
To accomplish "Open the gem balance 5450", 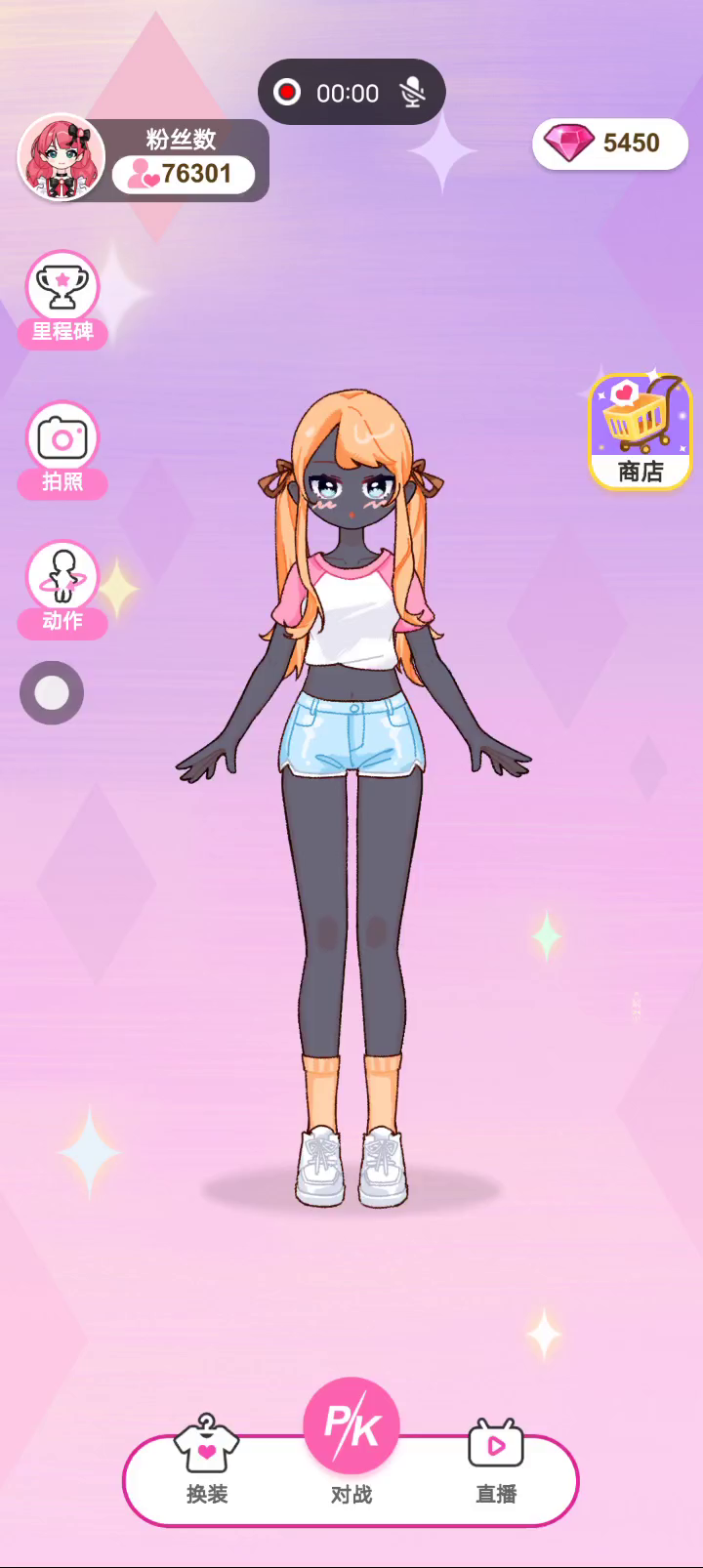I will point(610,144).
